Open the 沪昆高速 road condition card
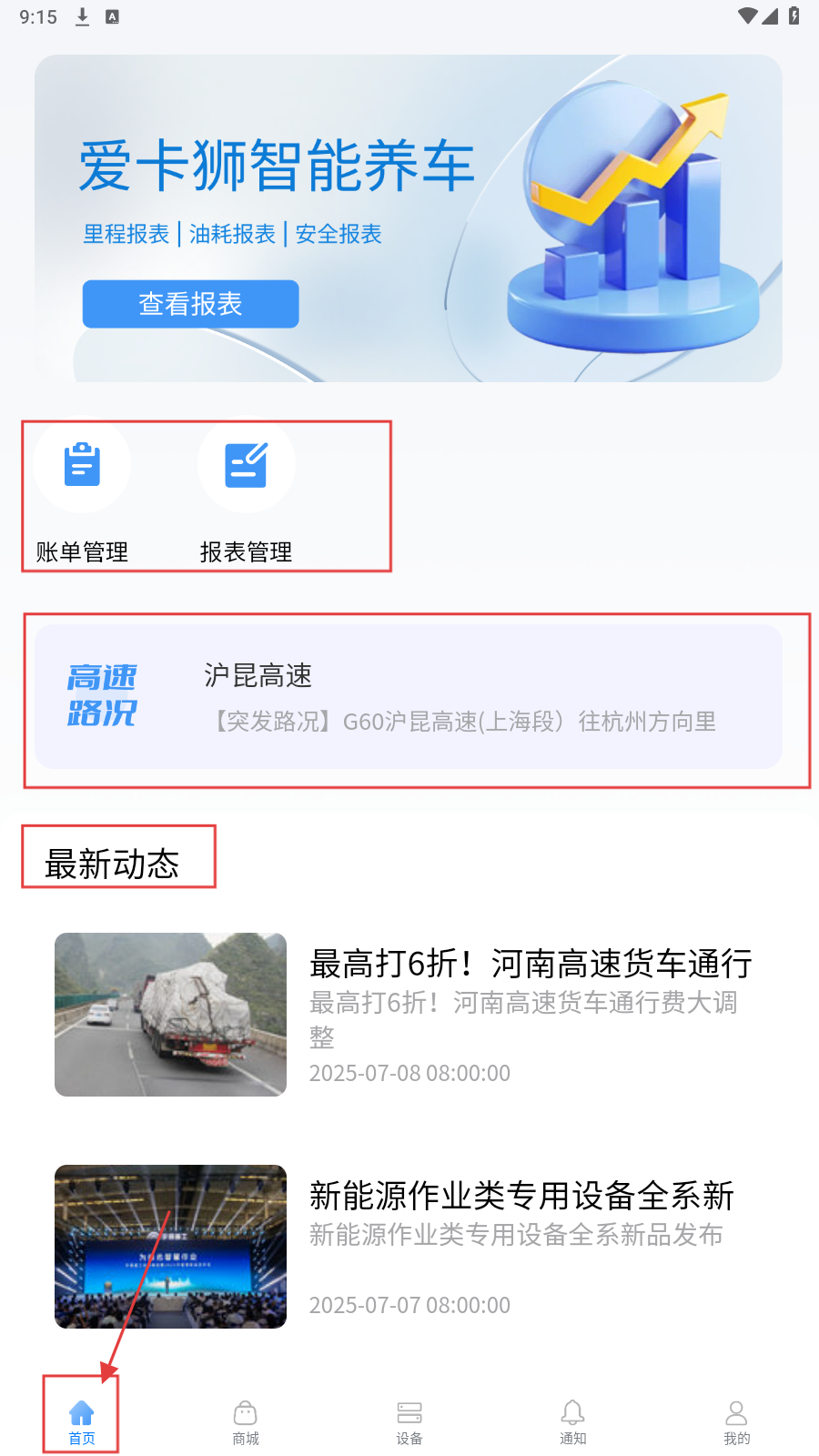The height and width of the screenshot is (1456, 819). click(x=409, y=697)
